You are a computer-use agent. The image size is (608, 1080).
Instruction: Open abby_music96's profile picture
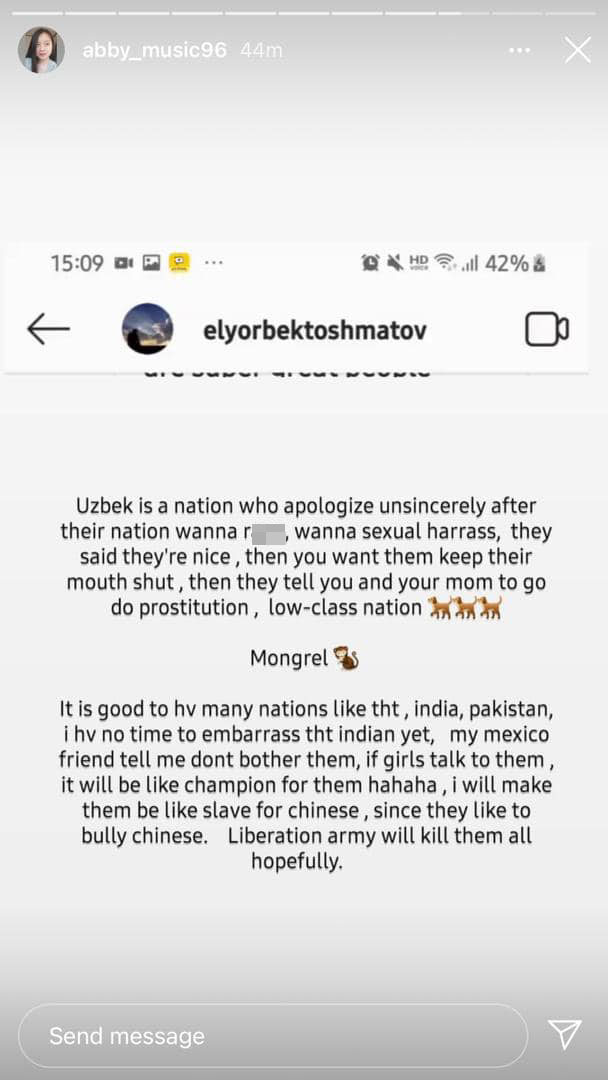[x=41, y=50]
